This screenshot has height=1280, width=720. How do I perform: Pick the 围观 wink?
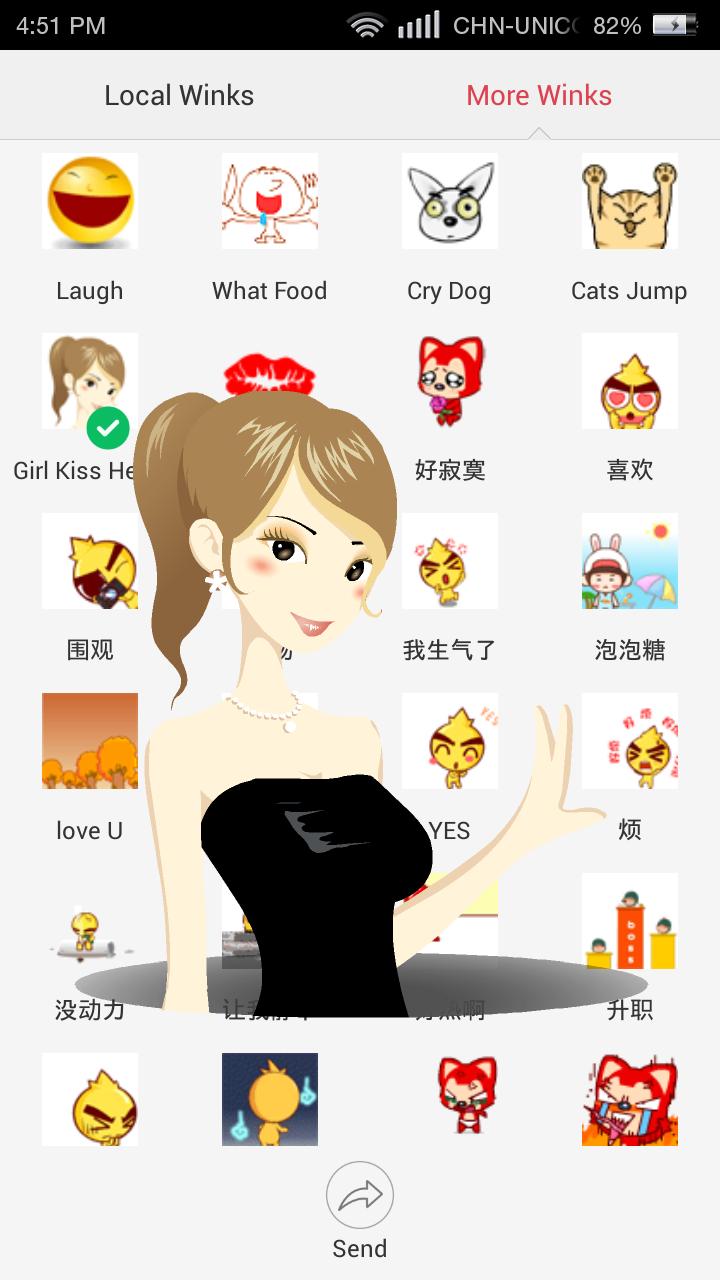click(x=90, y=561)
